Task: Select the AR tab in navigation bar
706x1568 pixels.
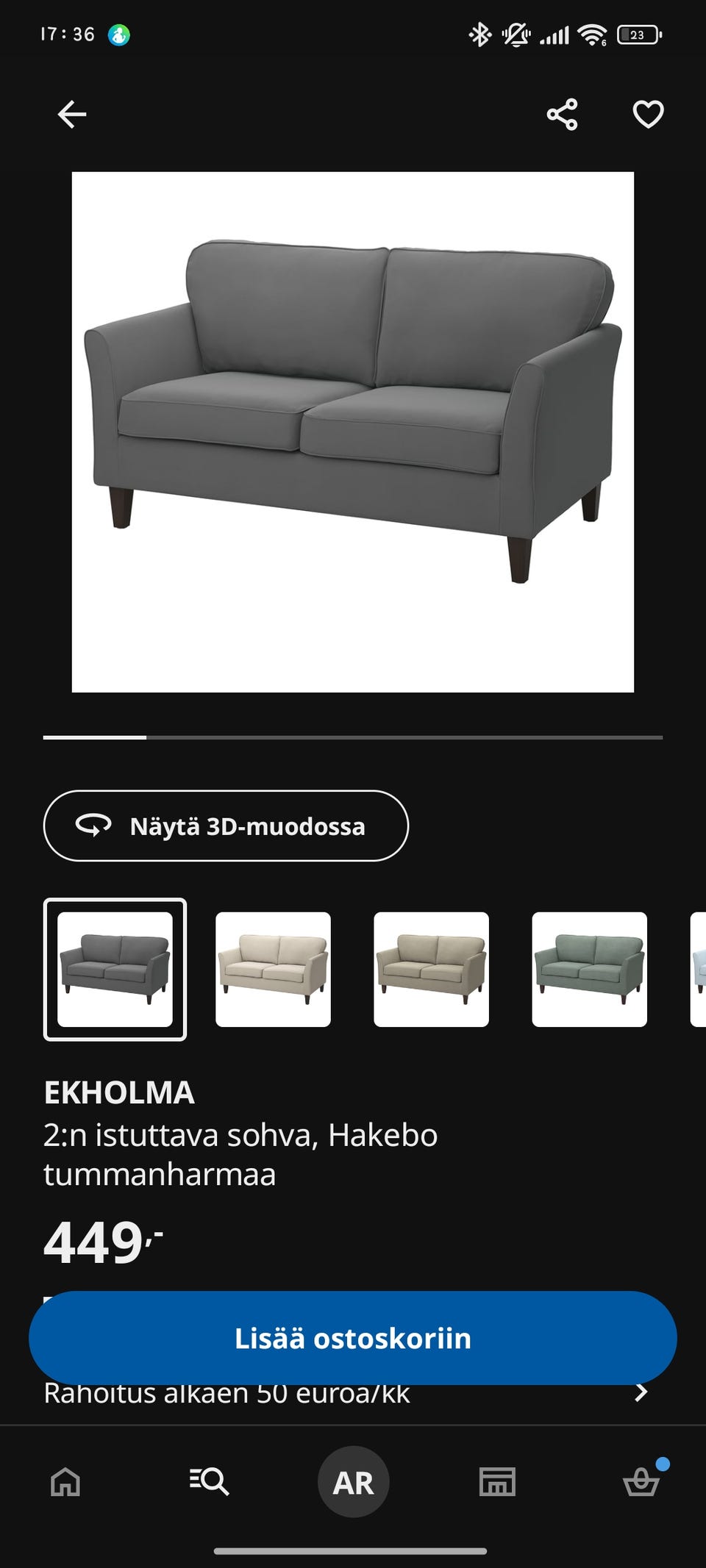Action: 353,1481
